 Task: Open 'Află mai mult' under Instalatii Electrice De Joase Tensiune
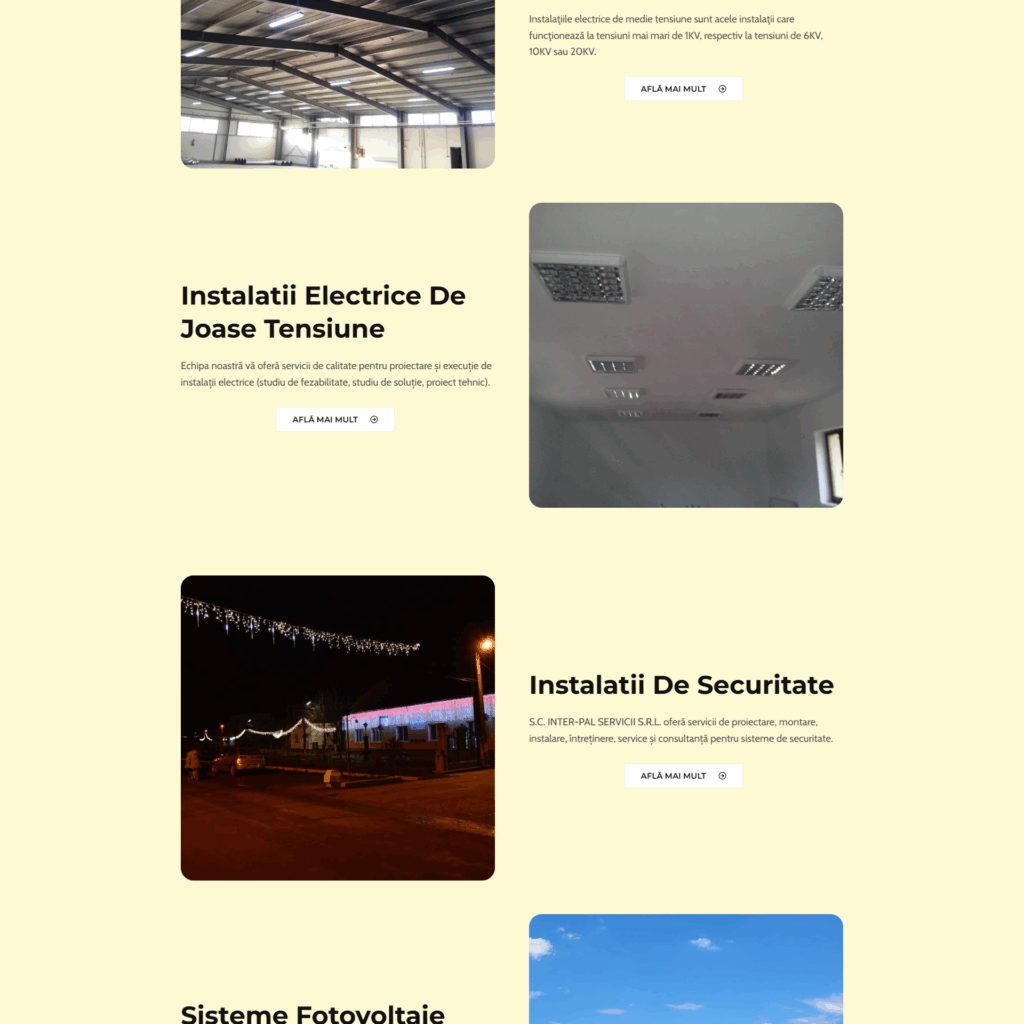[335, 420]
